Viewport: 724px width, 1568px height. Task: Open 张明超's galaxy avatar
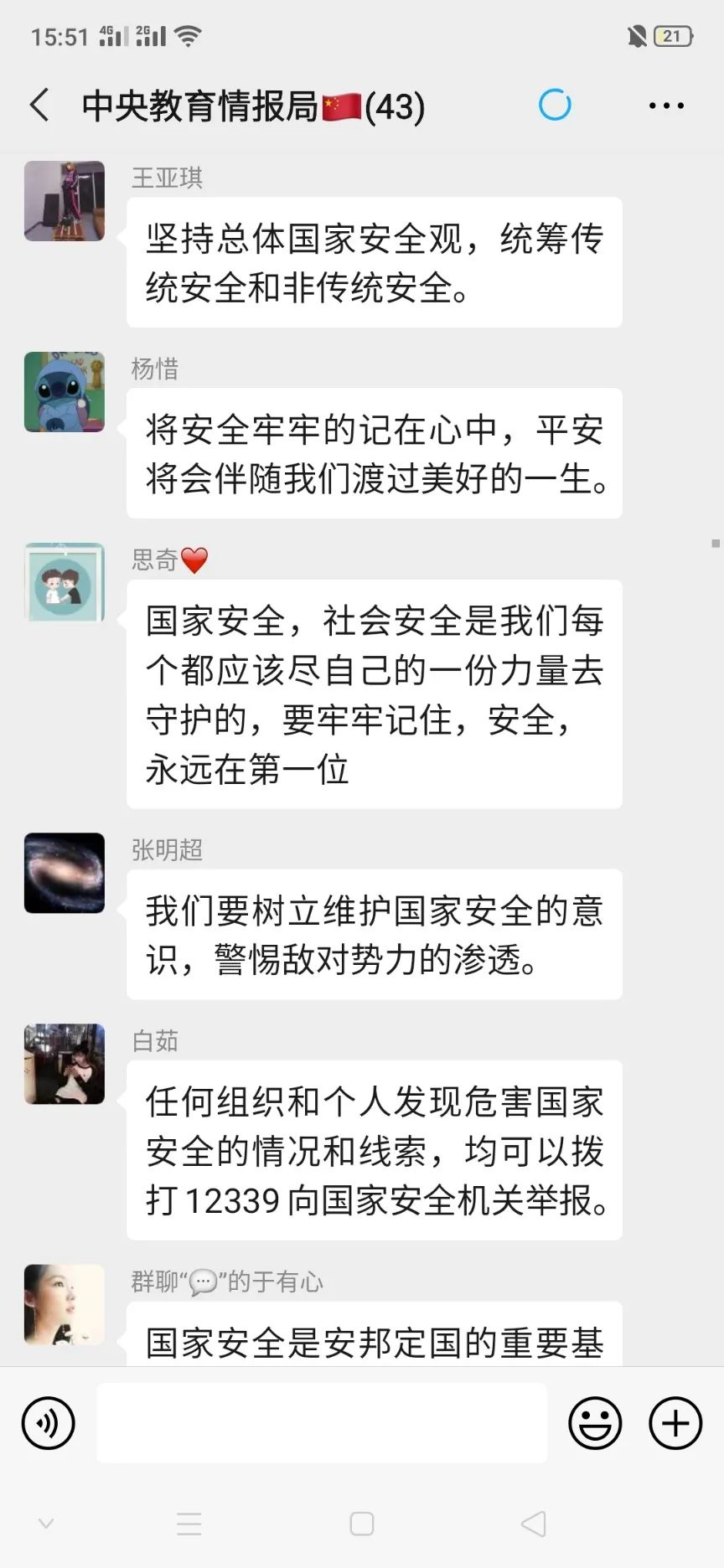[x=65, y=873]
